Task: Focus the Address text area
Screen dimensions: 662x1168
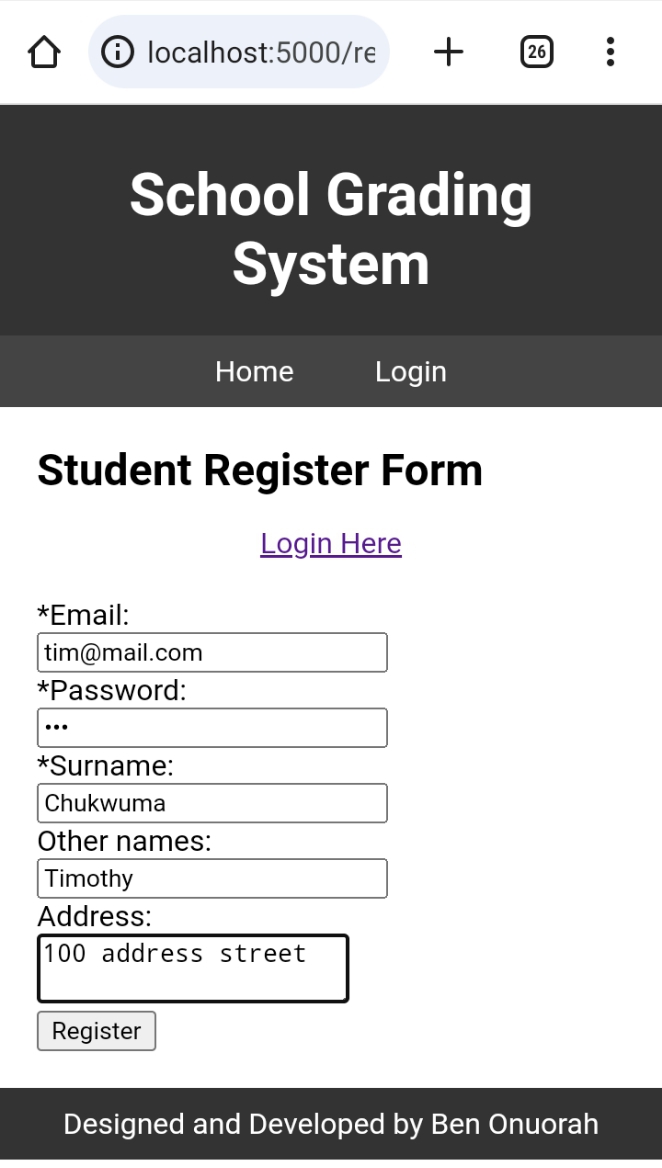Action: pos(193,968)
